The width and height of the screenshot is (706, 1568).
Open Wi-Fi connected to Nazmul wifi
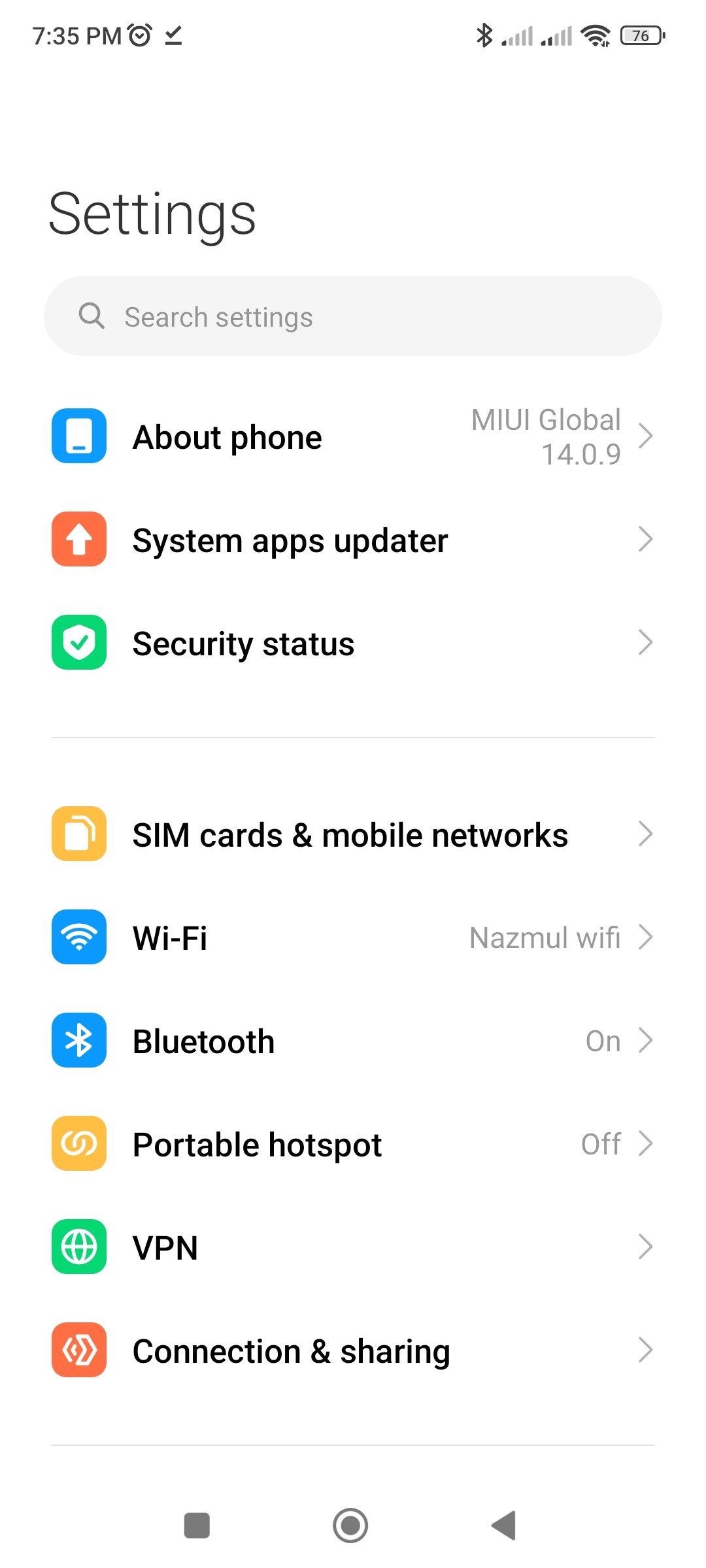[353, 937]
